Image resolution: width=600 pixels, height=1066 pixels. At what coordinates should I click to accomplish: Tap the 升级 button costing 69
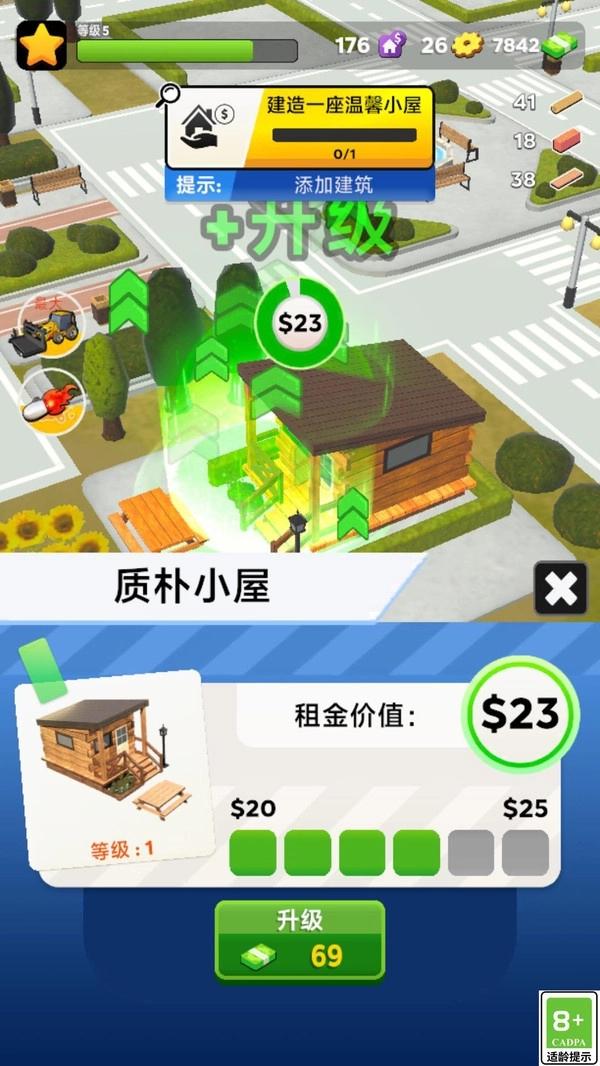pos(299,941)
